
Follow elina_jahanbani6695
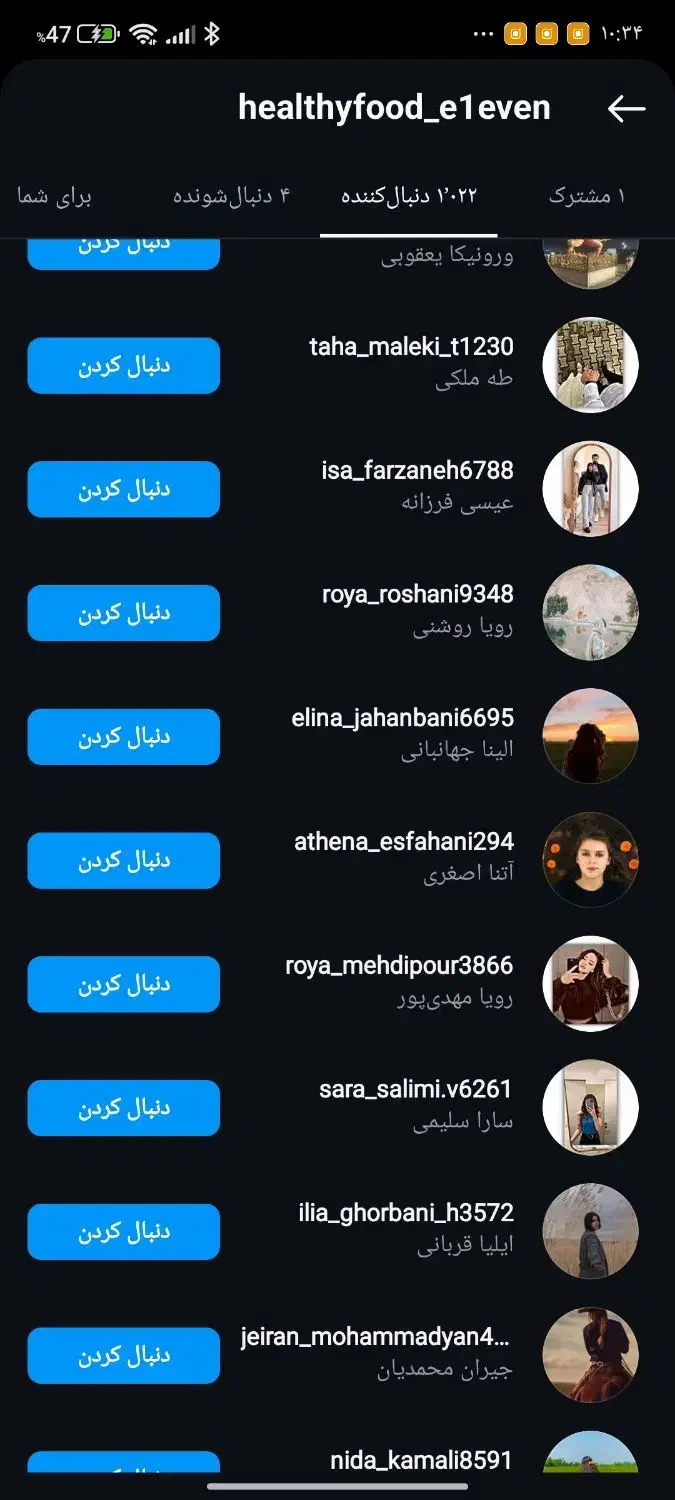point(123,737)
